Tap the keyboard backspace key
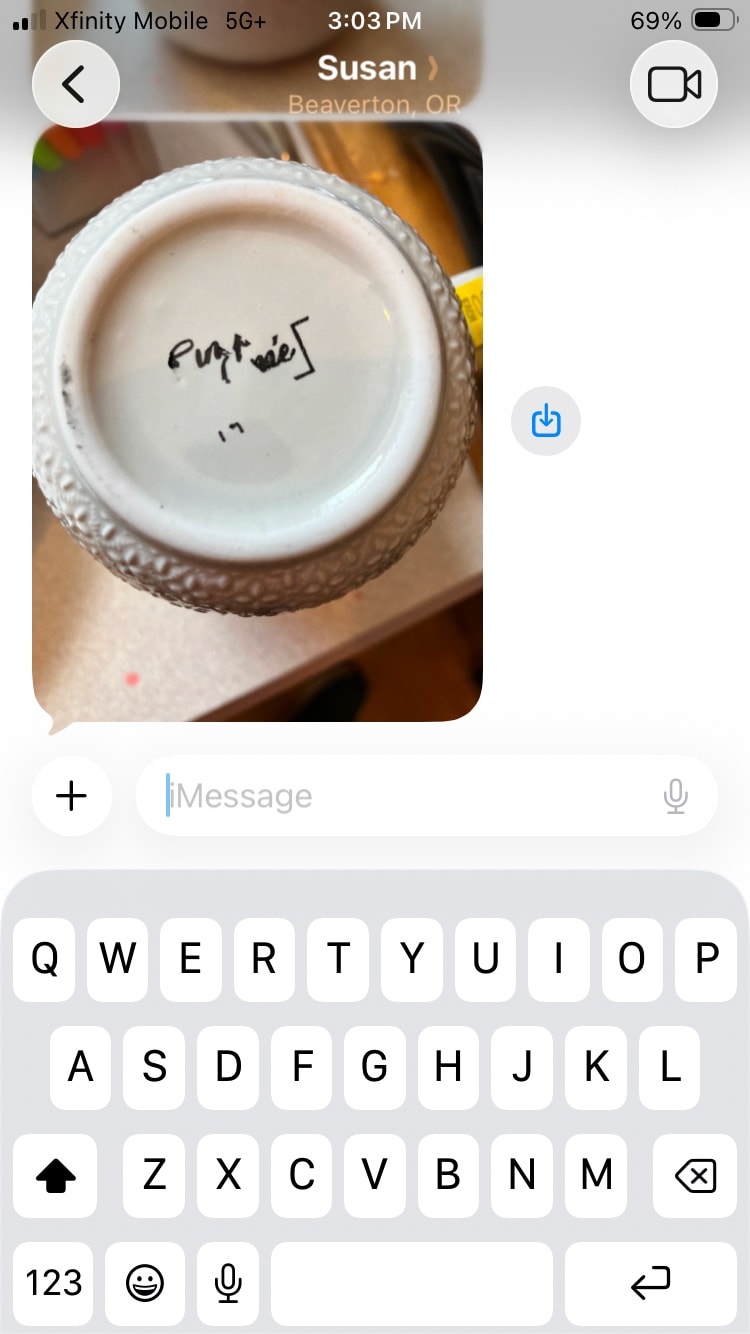Image resolution: width=750 pixels, height=1334 pixels. 695,1177
